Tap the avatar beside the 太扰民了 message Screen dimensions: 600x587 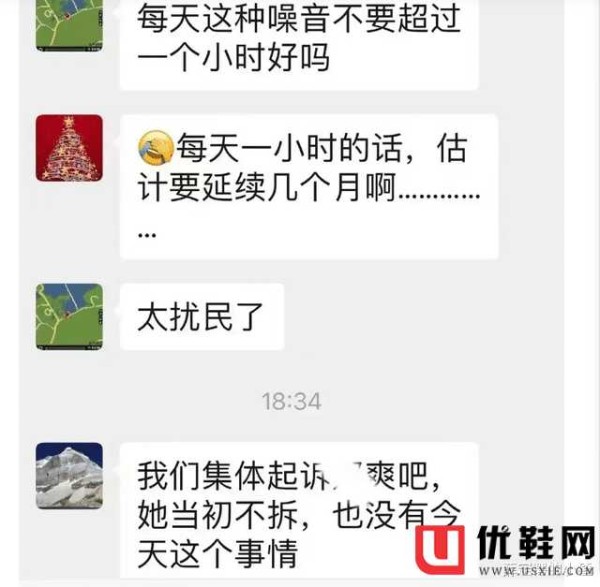69,316
